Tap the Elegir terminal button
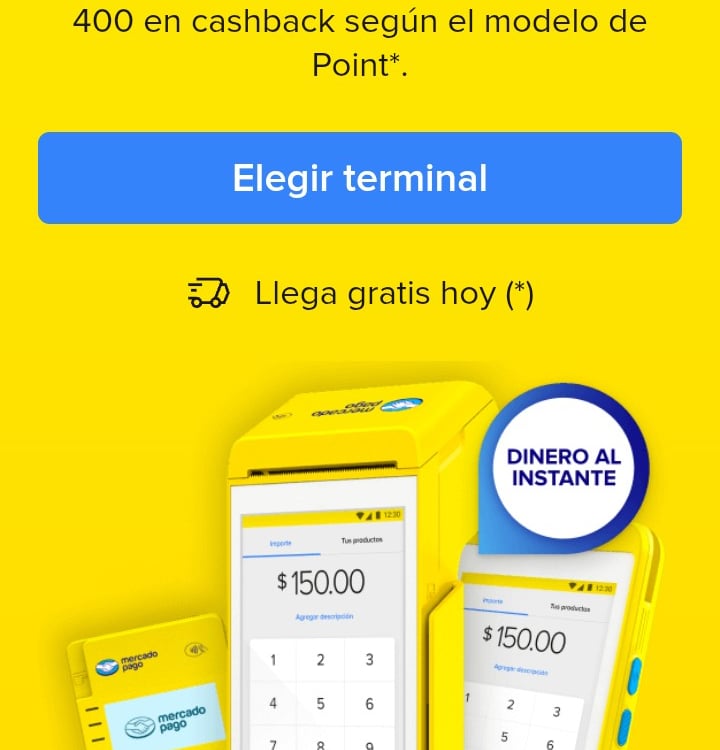Image resolution: width=720 pixels, height=750 pixels. 360,178
